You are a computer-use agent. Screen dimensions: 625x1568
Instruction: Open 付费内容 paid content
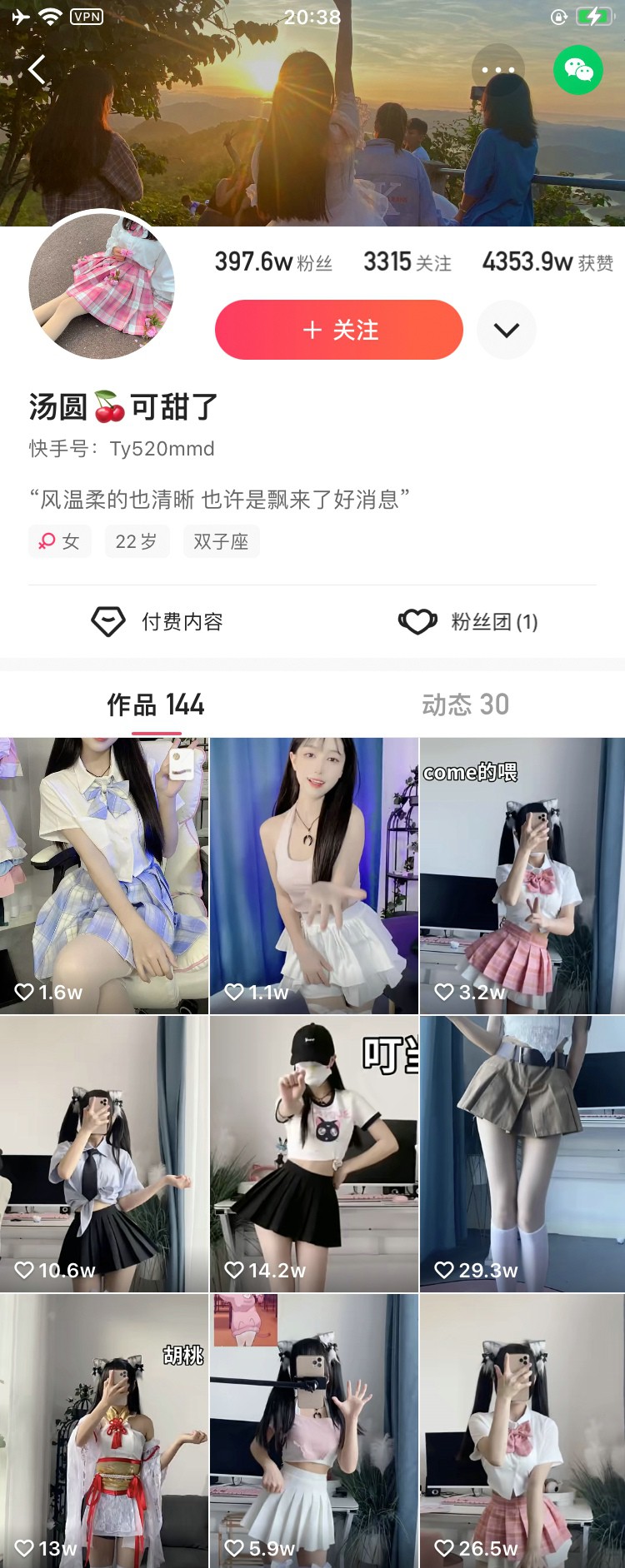pyautogui.click(x=158, y=621)
